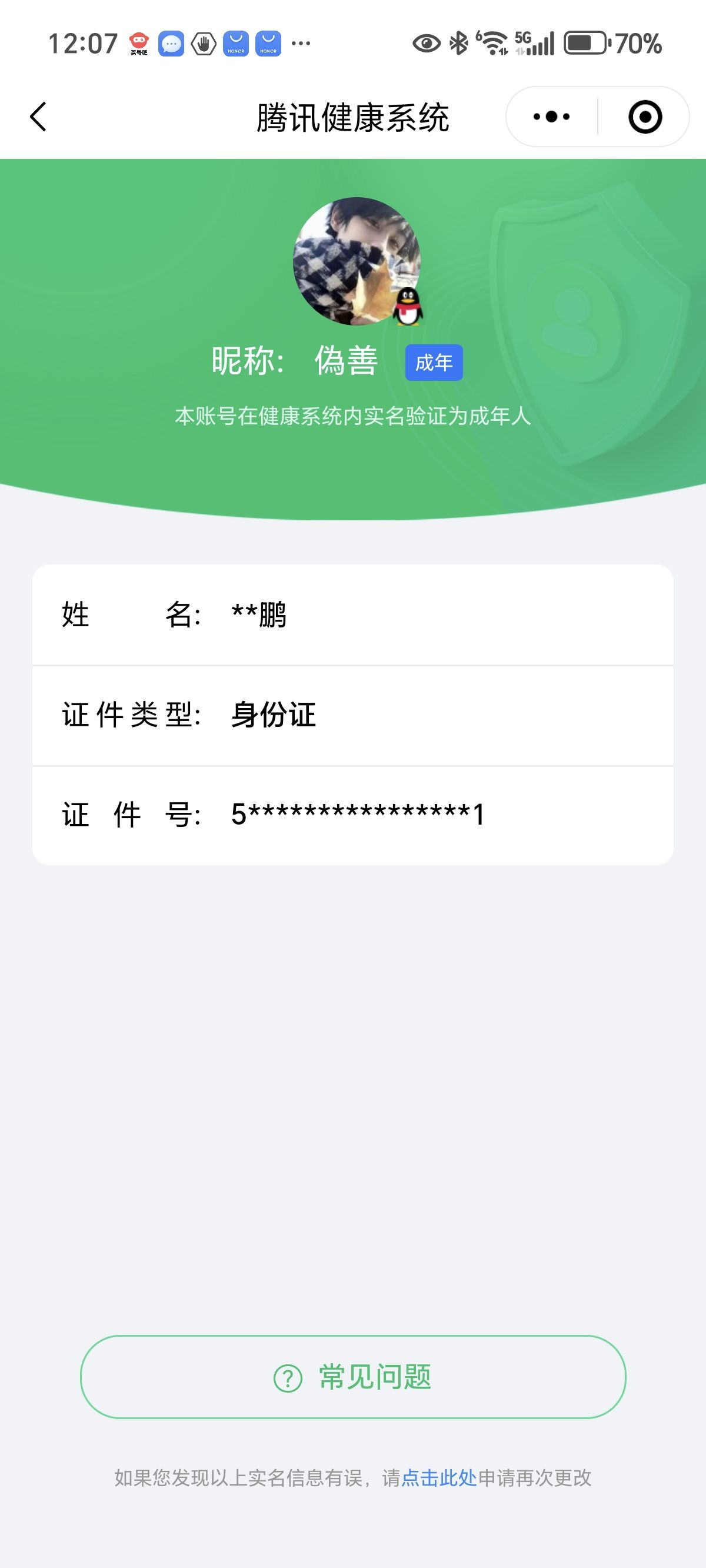Close the mini program via the circle icon
Viewport: 706px width, 1568px height.
(x=645, y=117)
